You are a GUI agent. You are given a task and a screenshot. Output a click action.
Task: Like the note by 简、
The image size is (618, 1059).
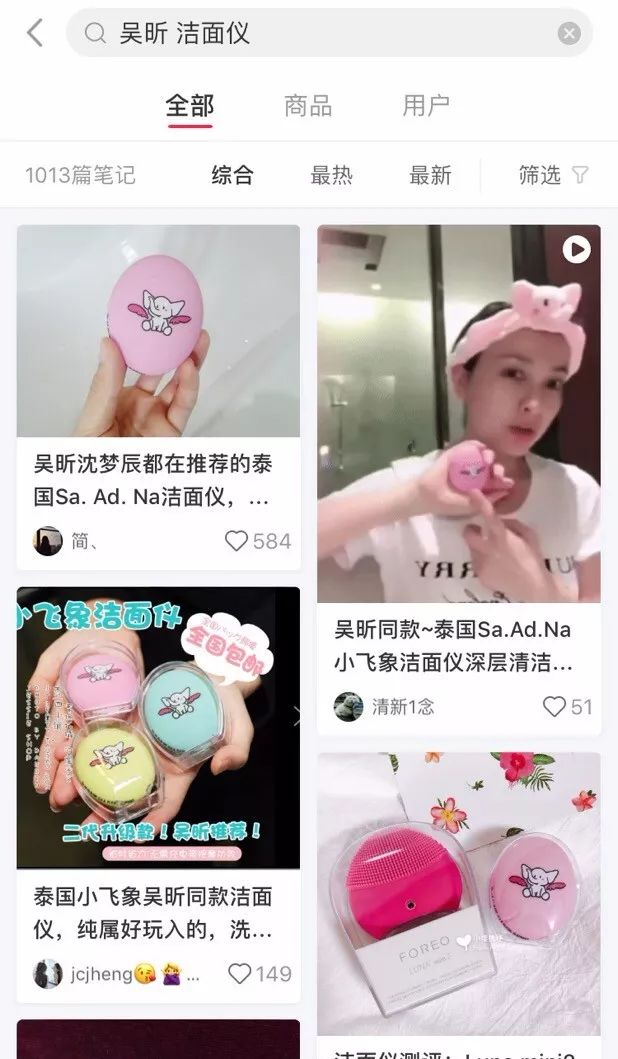pos(237,541)
